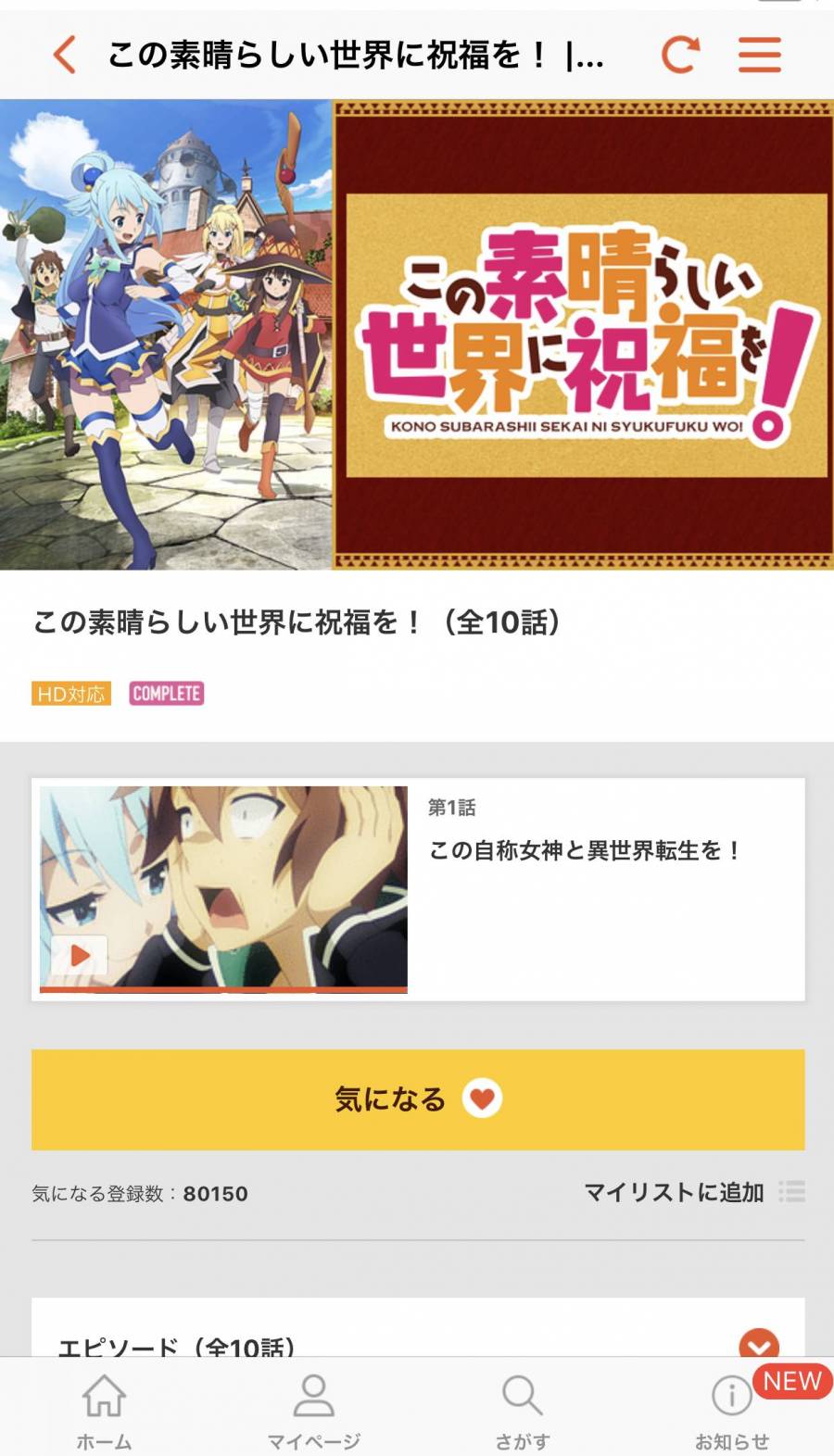This screenshot has height=1456, width=834.
Task: Tap the 気になる favorite button
Action: tap(417, 1099)
